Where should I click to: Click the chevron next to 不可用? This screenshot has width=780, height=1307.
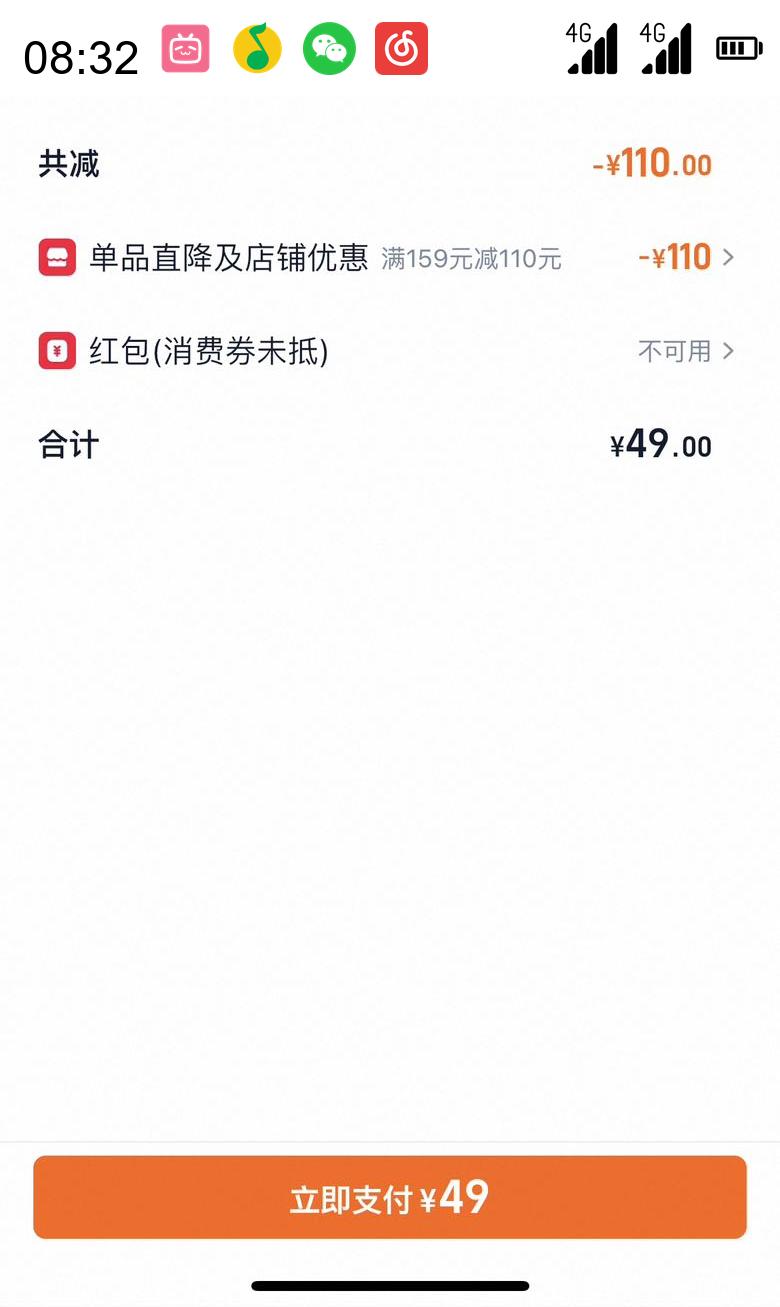click(x=730, y=351)
